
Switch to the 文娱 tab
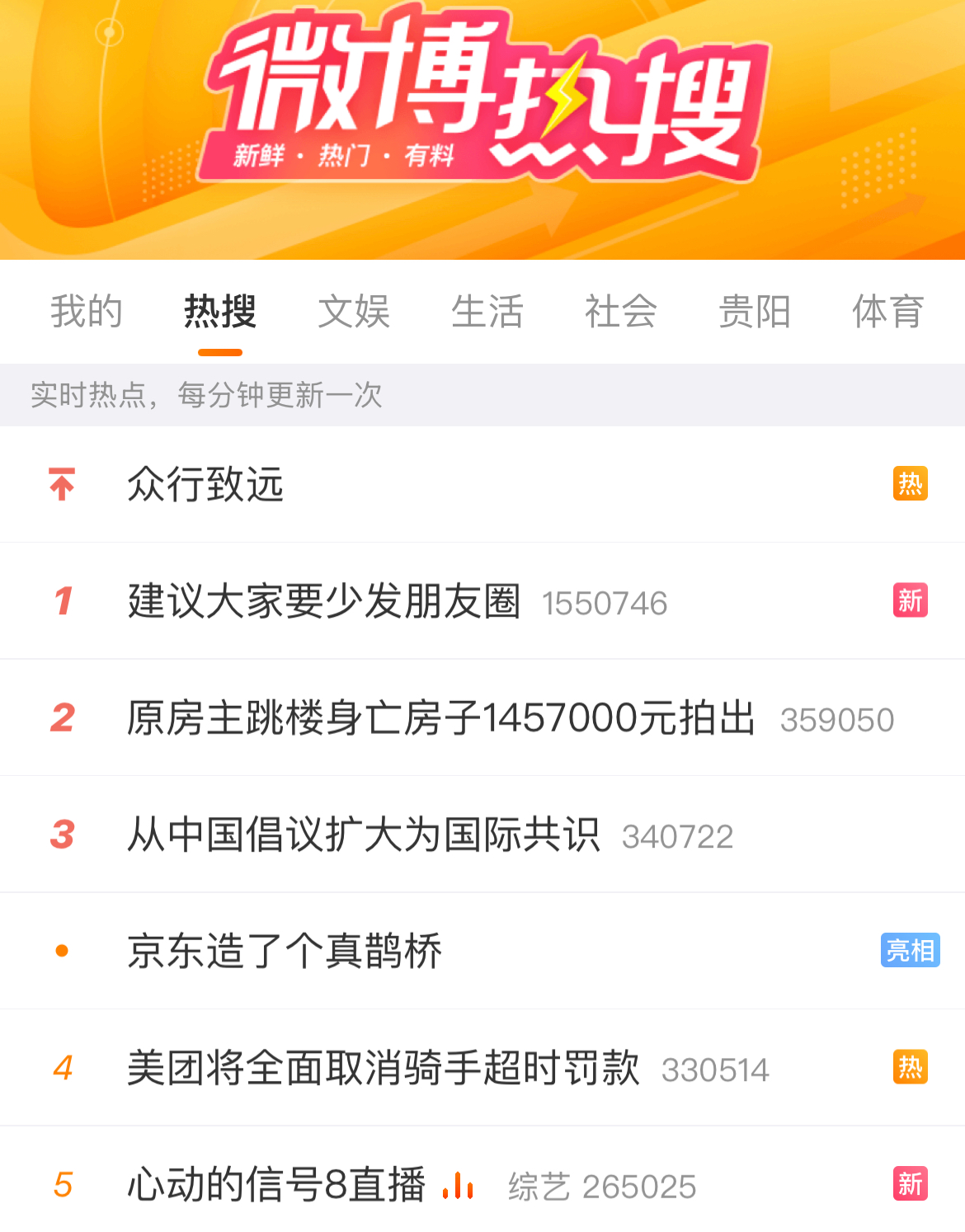pos(354,312)
